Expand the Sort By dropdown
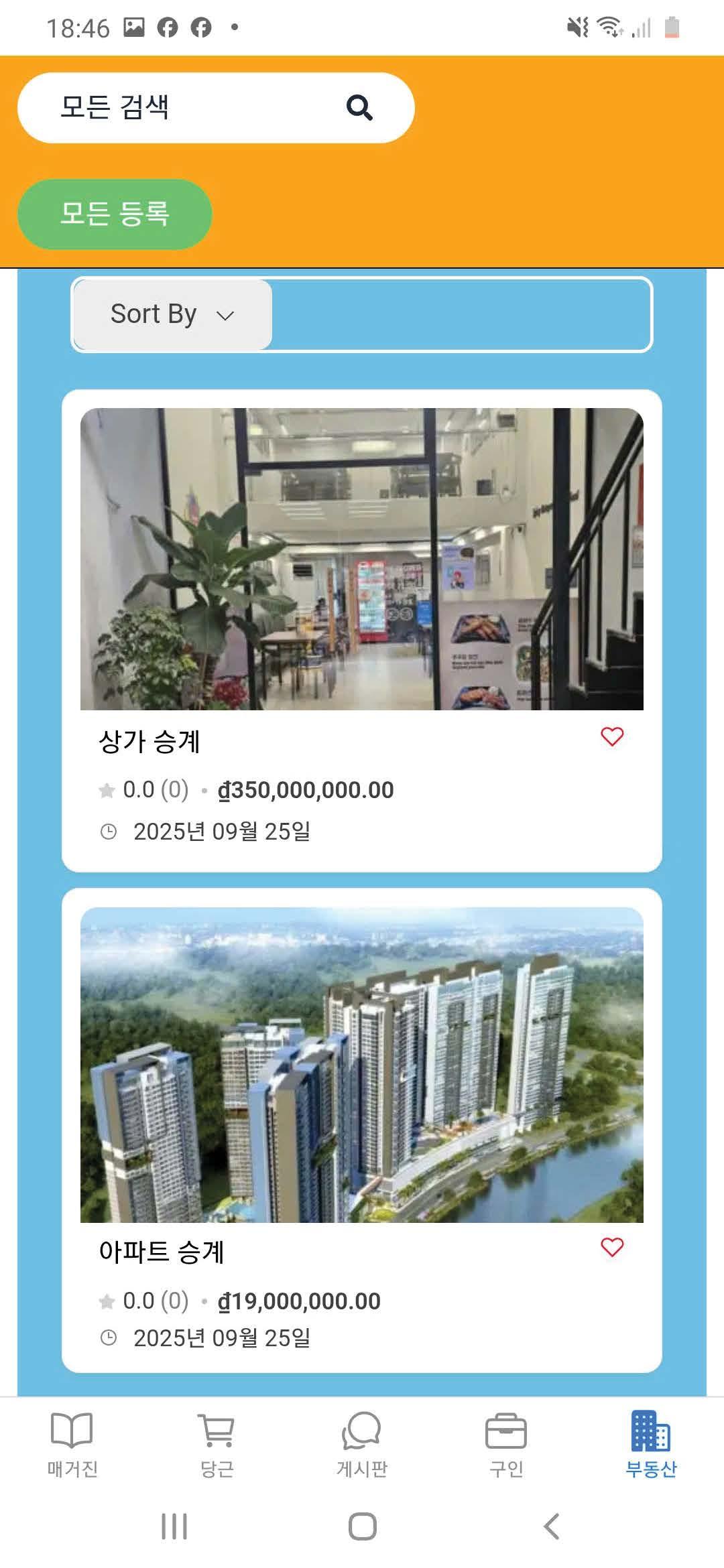This screenshot has height=1568, width=724. coord(172,314)
